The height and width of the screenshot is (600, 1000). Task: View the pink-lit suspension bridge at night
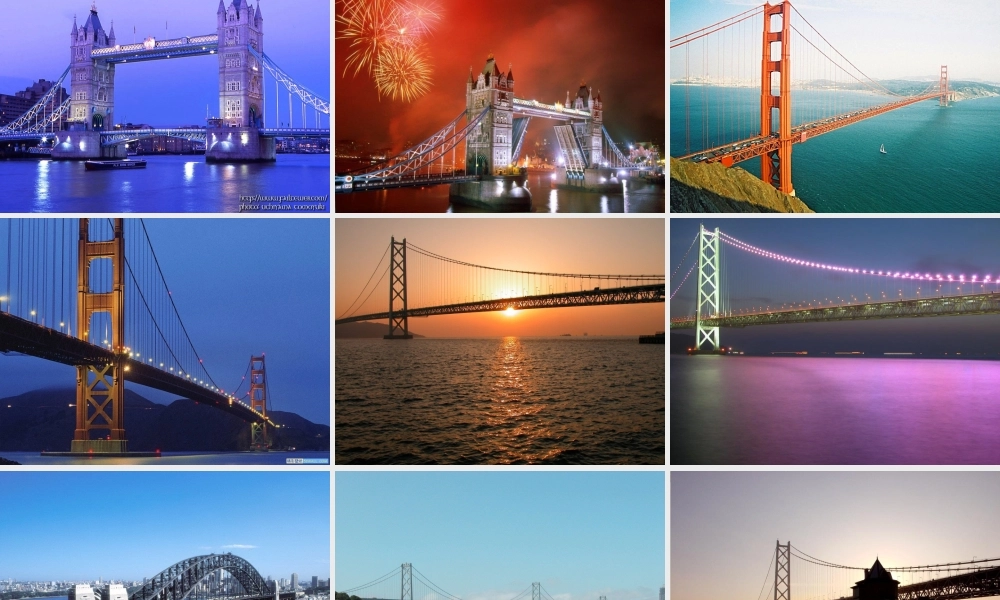point(835,341)
